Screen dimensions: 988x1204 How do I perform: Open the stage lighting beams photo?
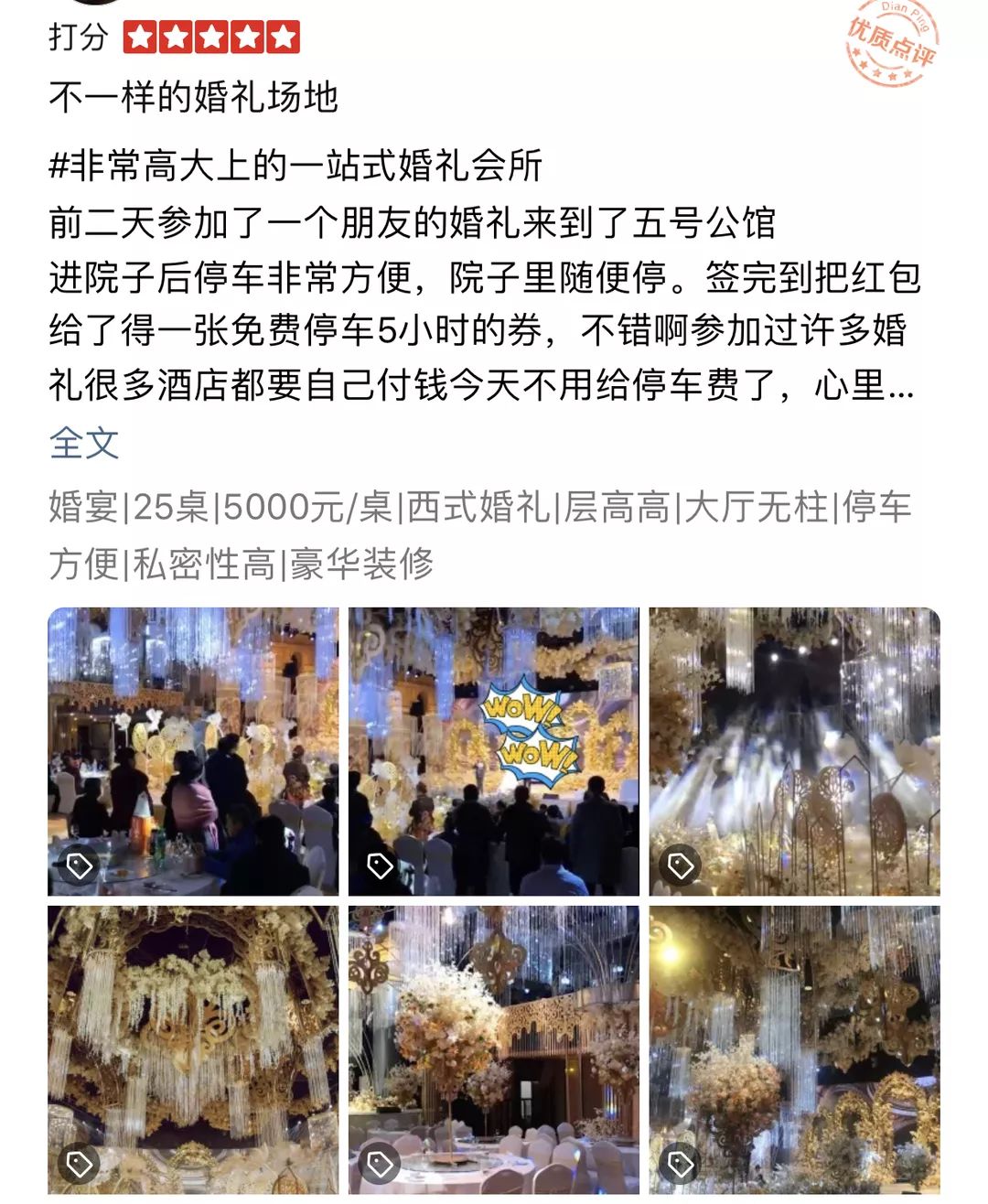[x=794, y=751]
